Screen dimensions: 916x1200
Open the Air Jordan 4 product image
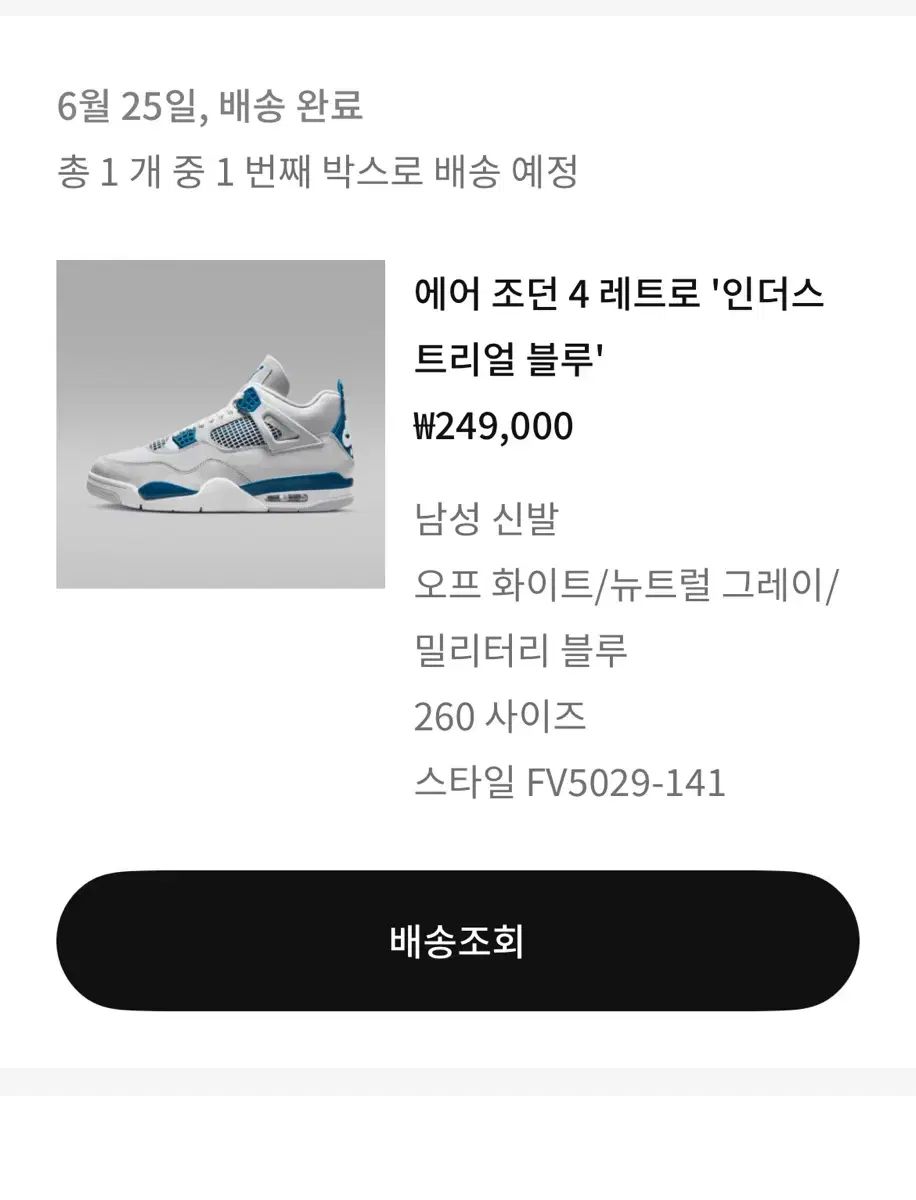(x=220, y=424)
